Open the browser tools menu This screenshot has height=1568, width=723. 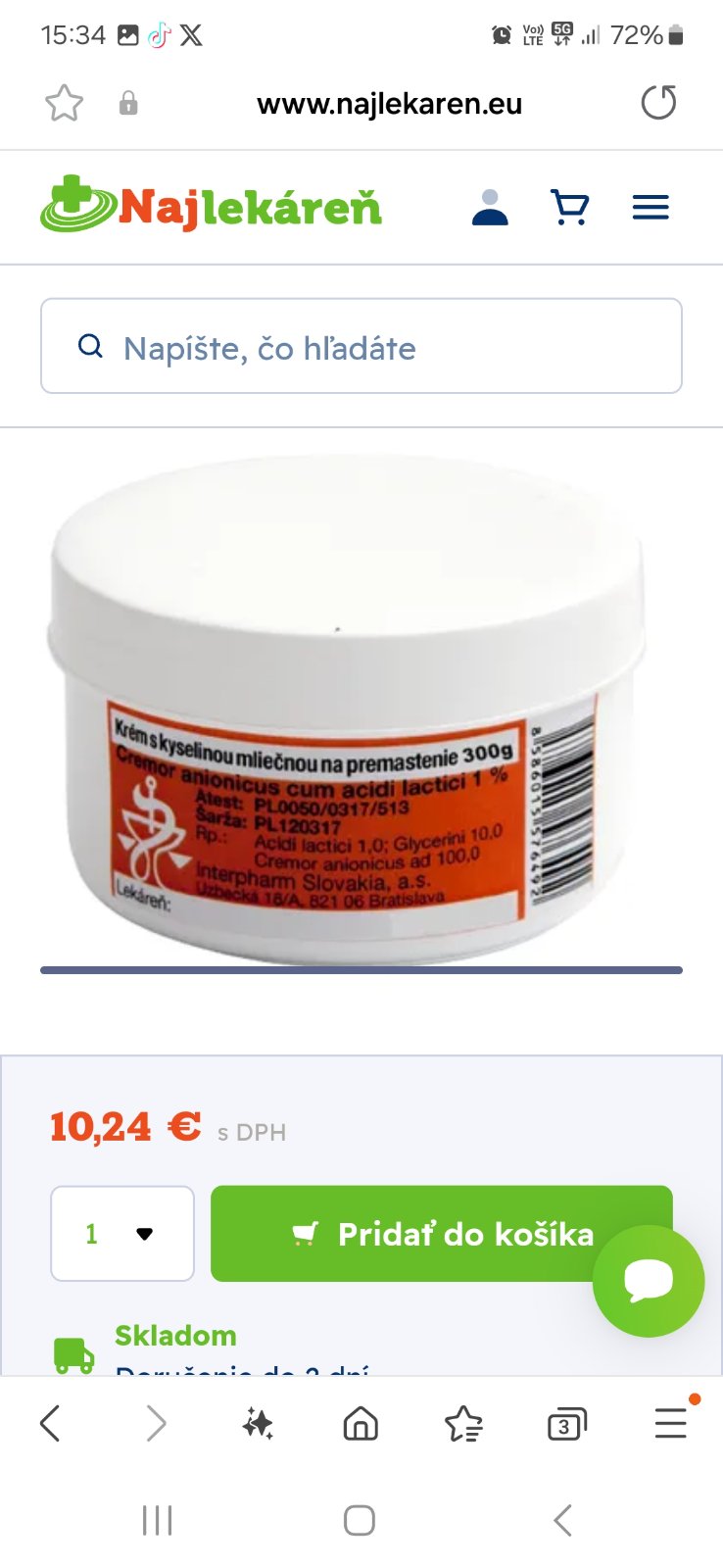[670, 1423]
